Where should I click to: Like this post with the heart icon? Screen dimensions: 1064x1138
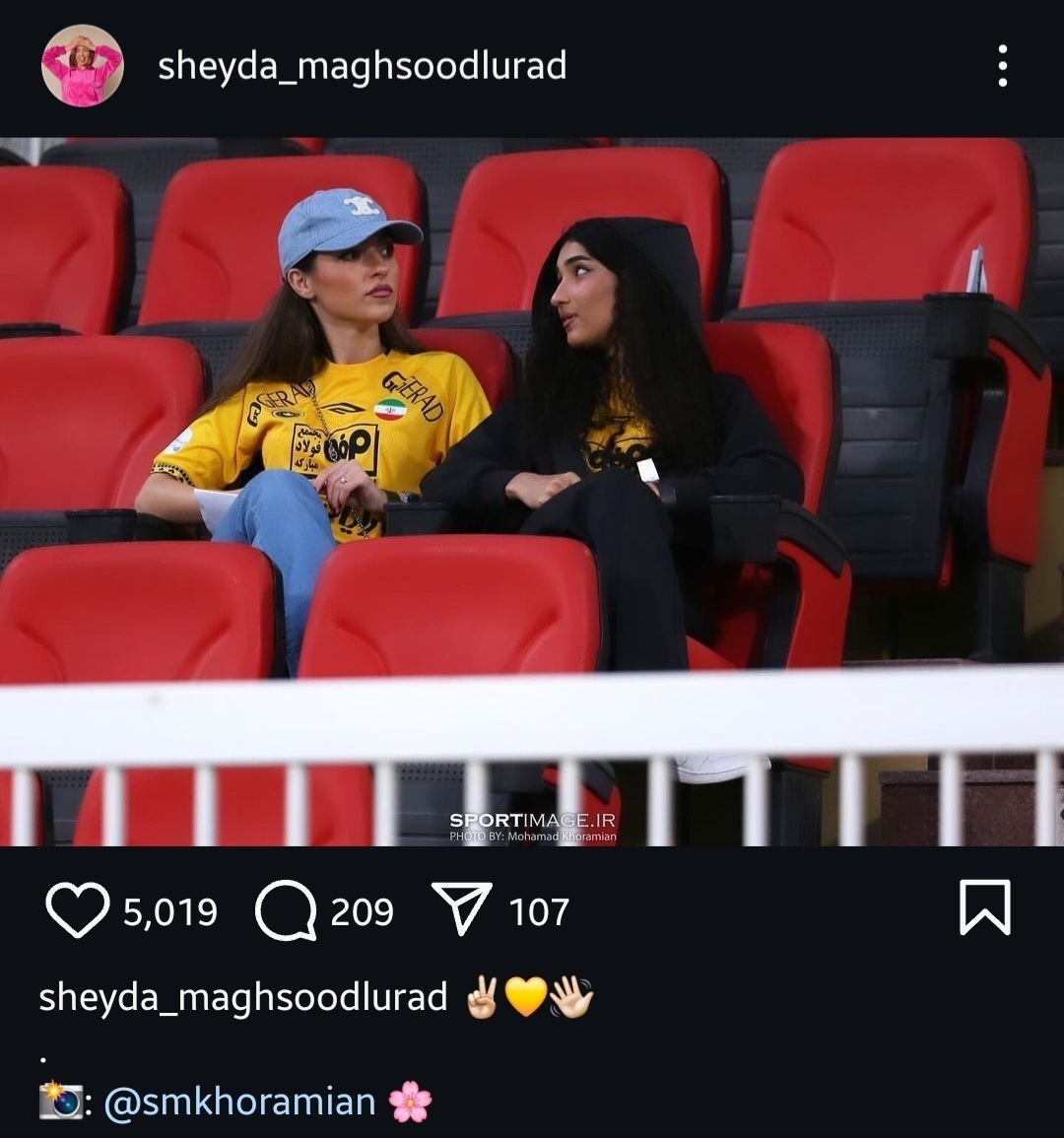77,909
